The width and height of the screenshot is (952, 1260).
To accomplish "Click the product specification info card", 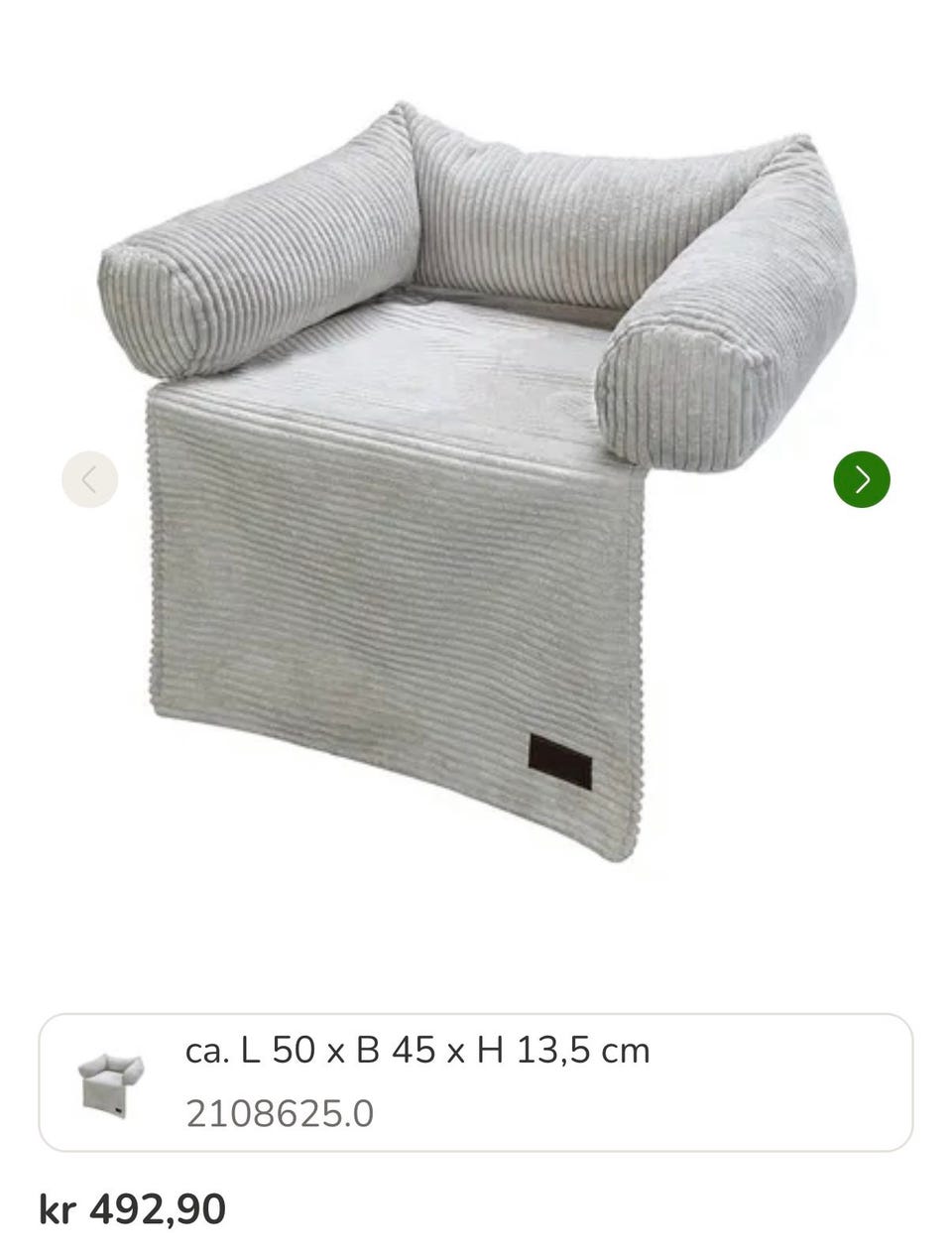I will (x=476, y=1079).
